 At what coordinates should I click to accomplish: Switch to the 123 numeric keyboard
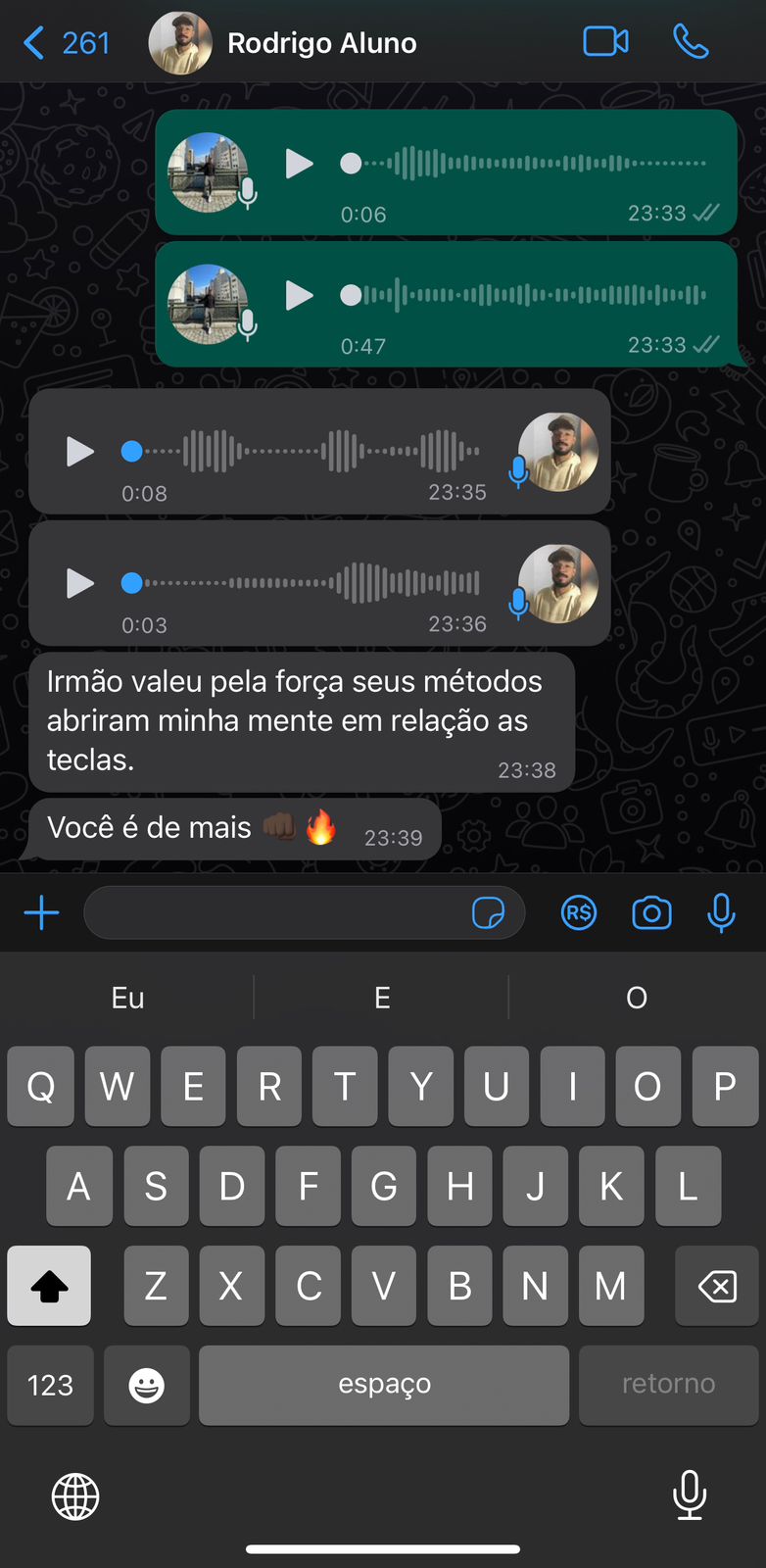click(50, 1385)
